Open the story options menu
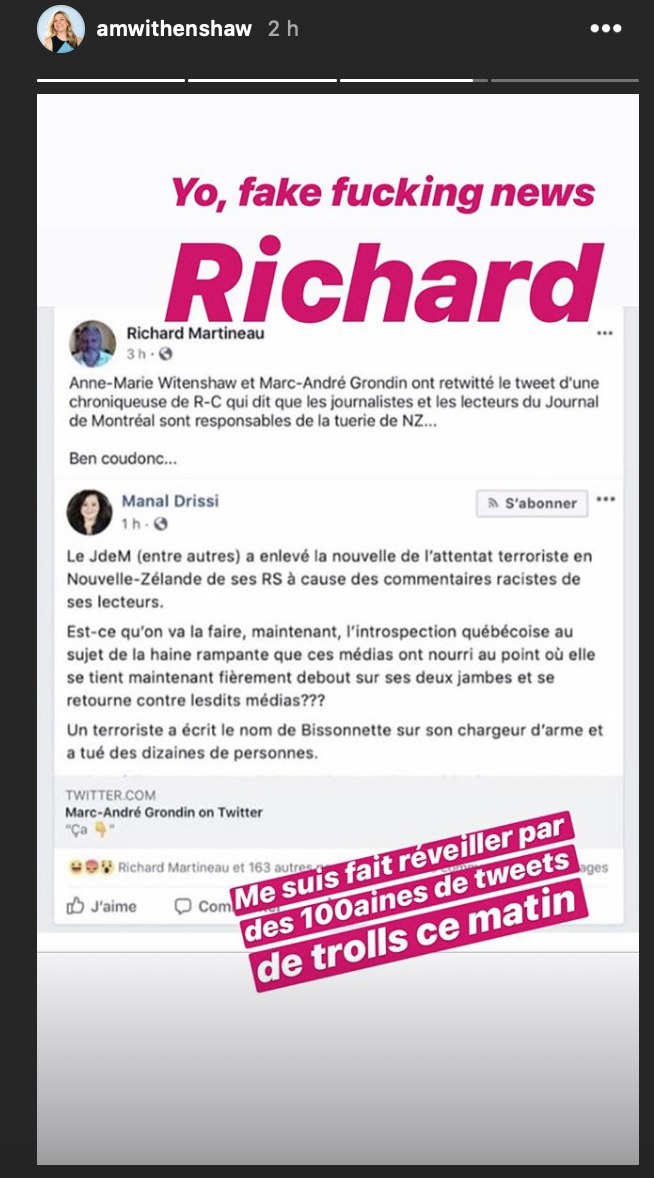The image size is (654, 1178). tap(606, 29)
